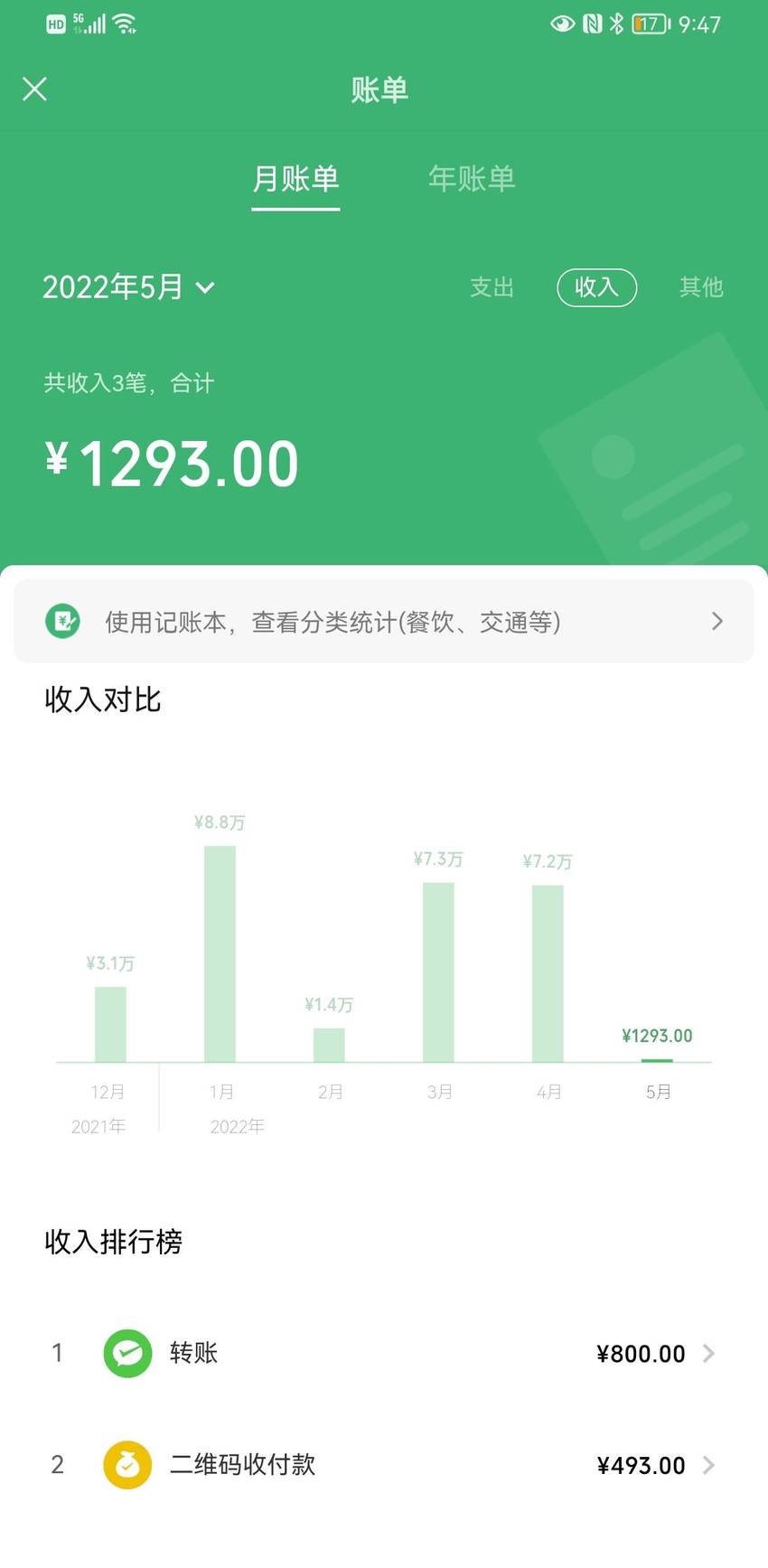The width and height of the screenshot is (768, 1568).
Task: Close the 账单 page
Action: [x=34, y=89]
